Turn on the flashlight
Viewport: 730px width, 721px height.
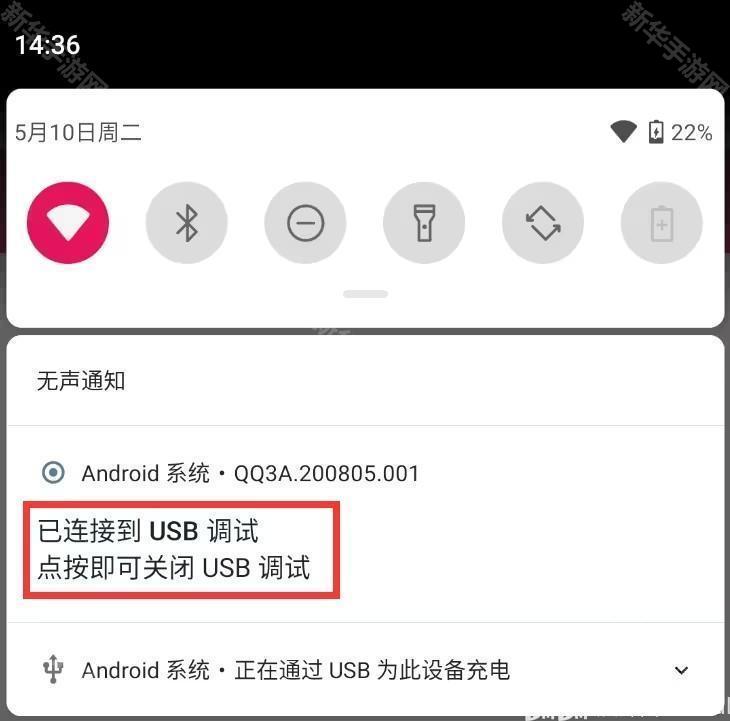[x=424, y=223]
